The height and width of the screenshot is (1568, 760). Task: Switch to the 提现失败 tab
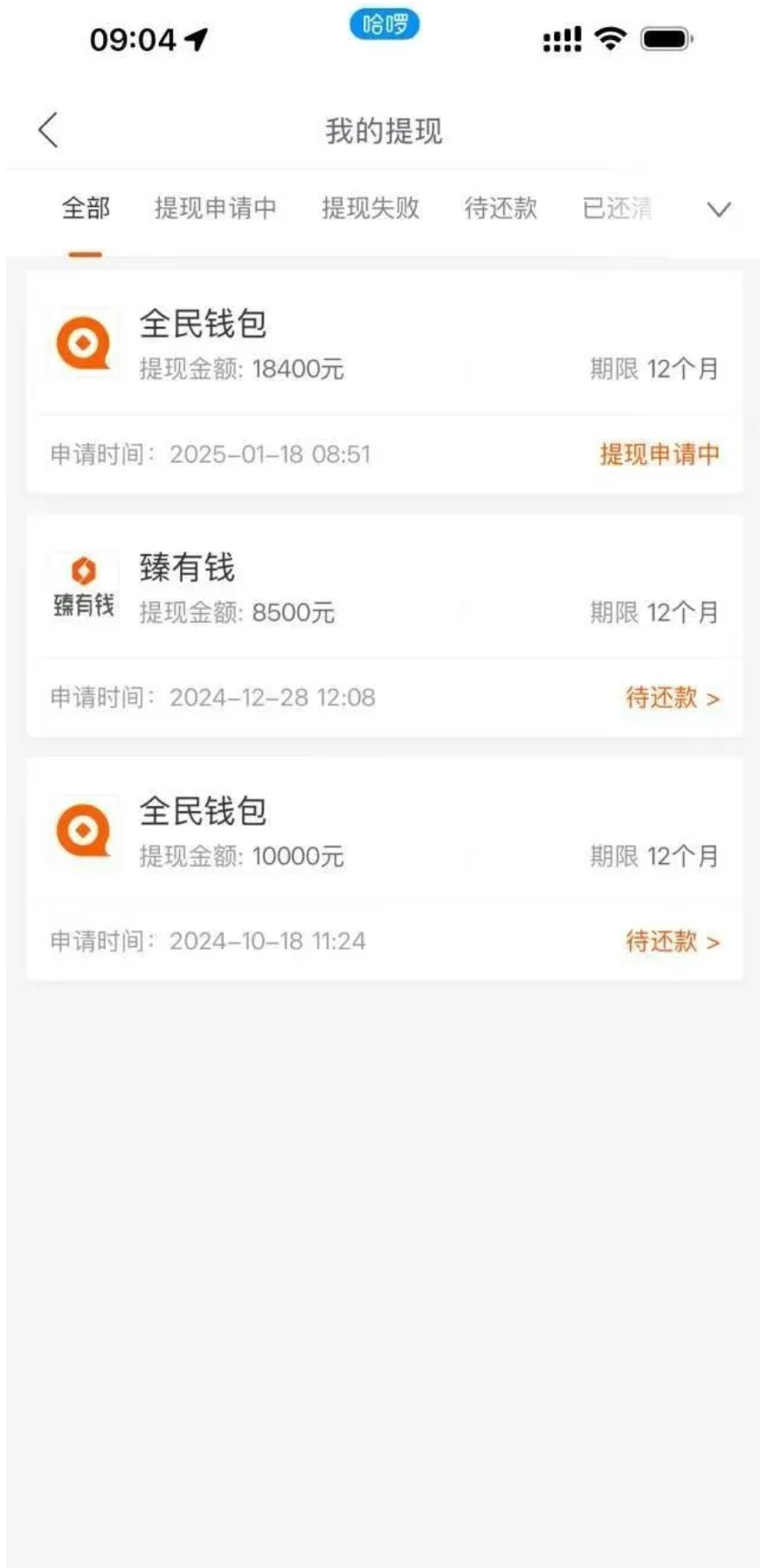click(370, 208)
